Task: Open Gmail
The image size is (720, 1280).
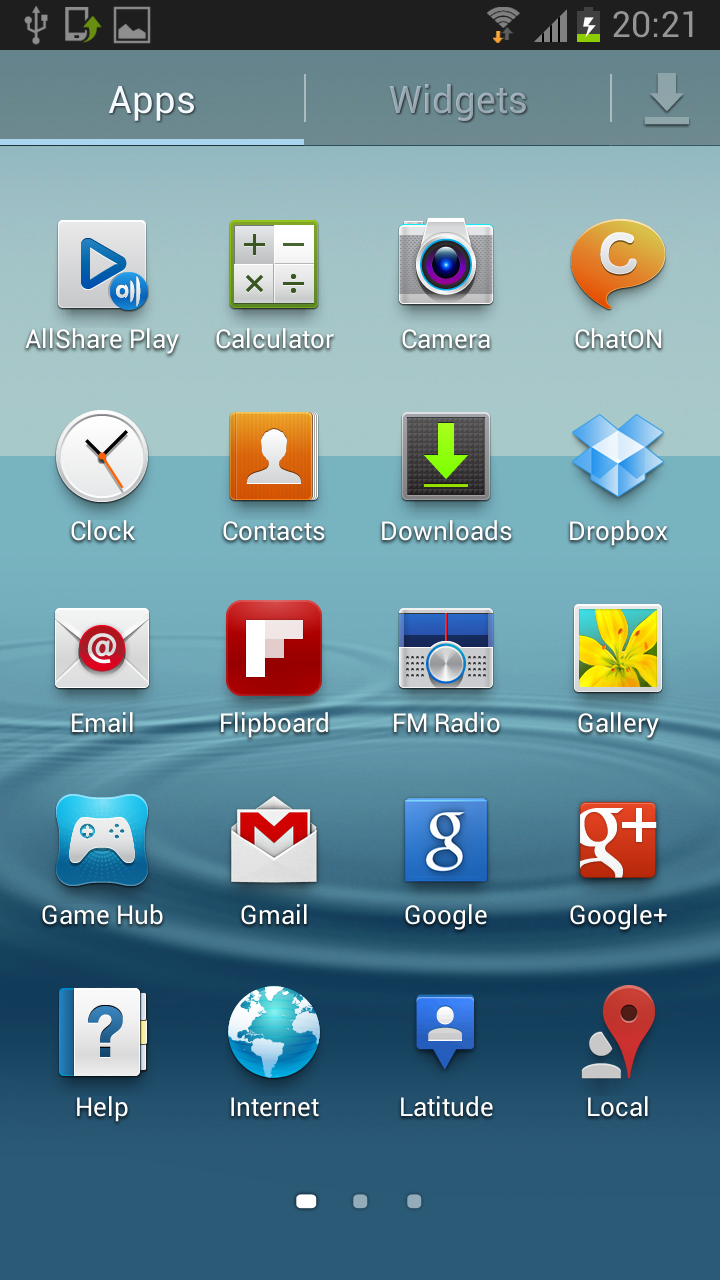Action: 274,841
